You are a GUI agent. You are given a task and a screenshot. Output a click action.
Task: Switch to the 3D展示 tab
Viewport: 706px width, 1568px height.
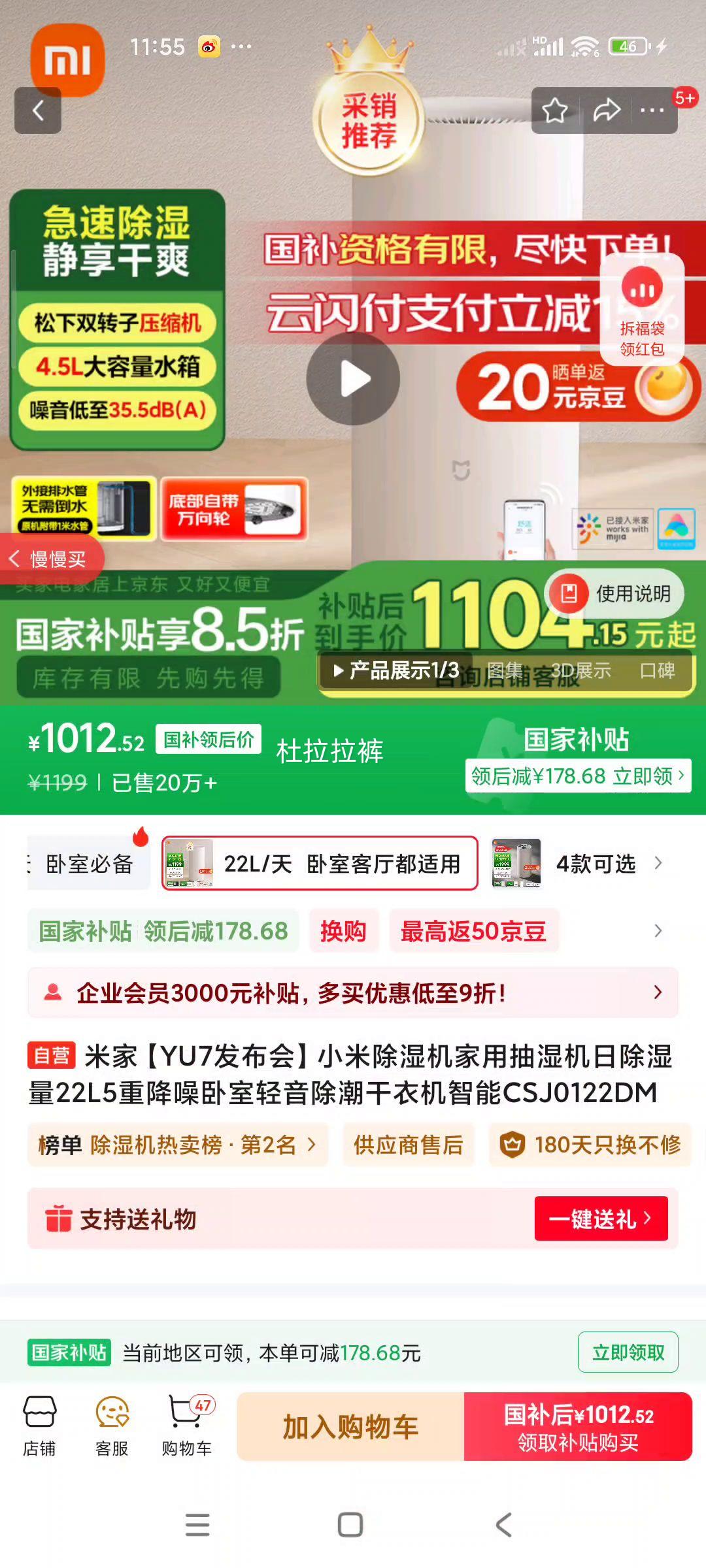click(580, 670)
